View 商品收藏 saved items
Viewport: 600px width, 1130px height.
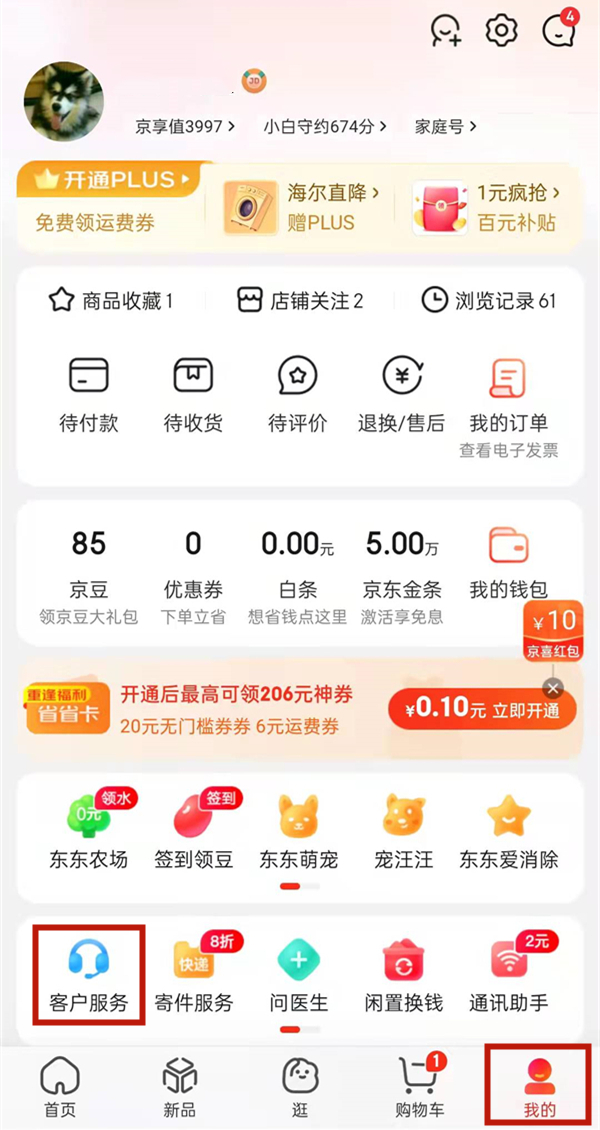point(111,300)
